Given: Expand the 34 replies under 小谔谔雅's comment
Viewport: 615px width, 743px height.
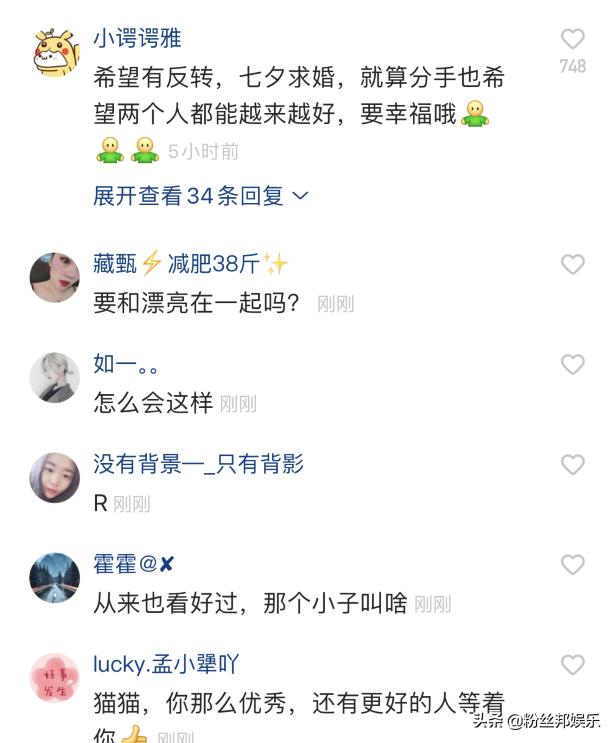Looking at the screenshot, I should click(x=201, y=196).
